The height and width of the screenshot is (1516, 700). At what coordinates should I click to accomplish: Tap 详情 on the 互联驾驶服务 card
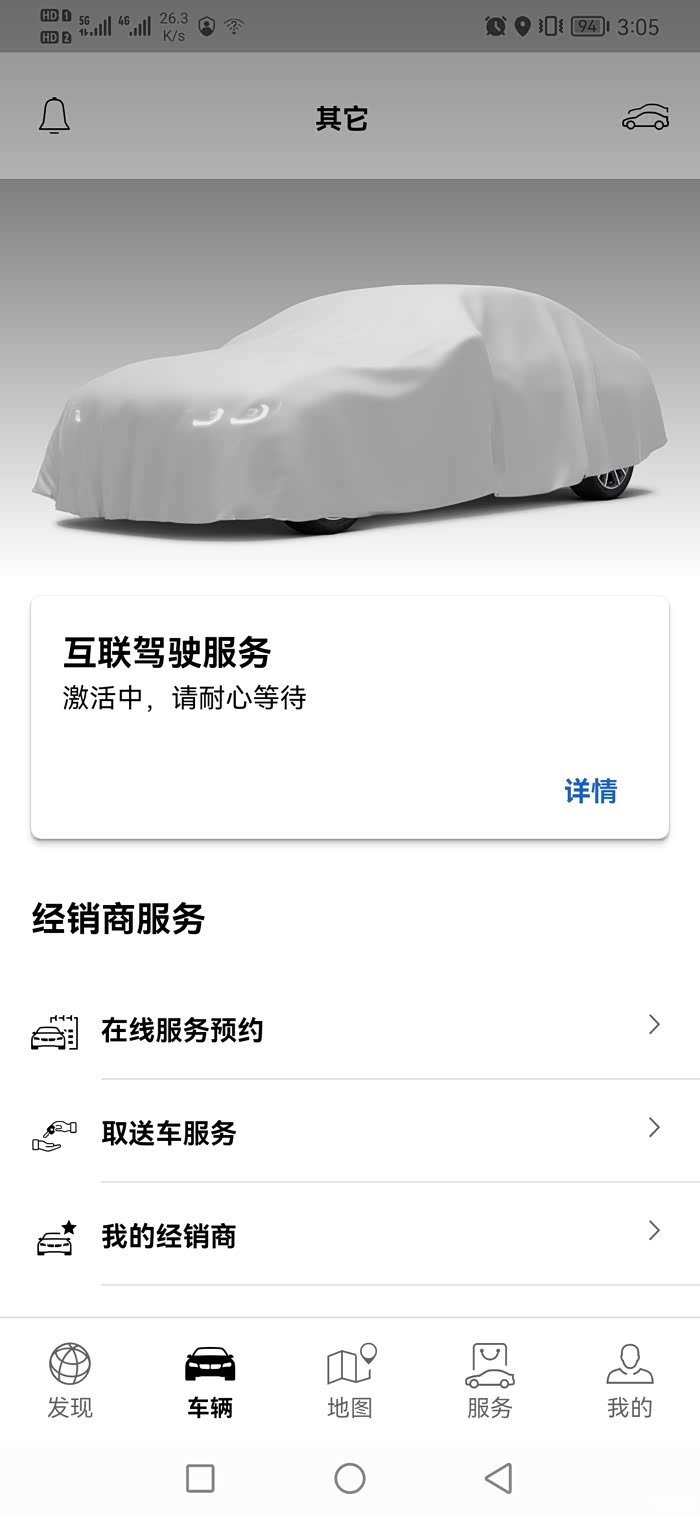591,791
